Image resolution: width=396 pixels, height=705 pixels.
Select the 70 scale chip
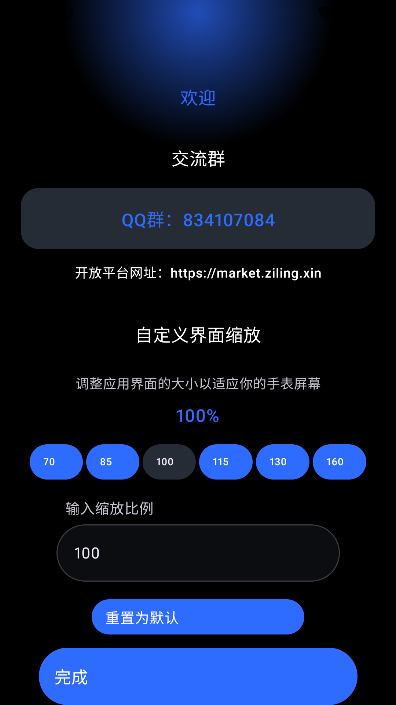point(56,462)
